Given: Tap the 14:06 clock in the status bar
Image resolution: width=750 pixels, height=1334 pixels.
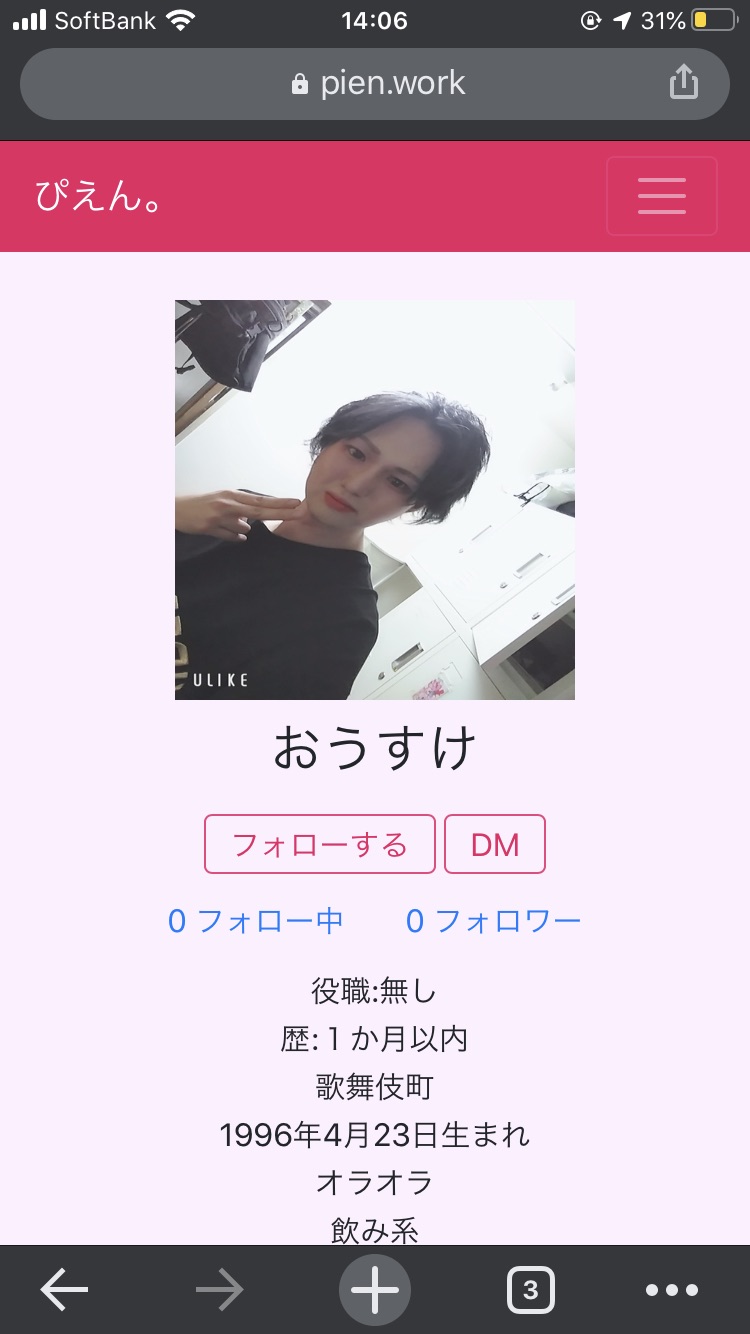Looking at the screenshot, I should coord(374,17).
